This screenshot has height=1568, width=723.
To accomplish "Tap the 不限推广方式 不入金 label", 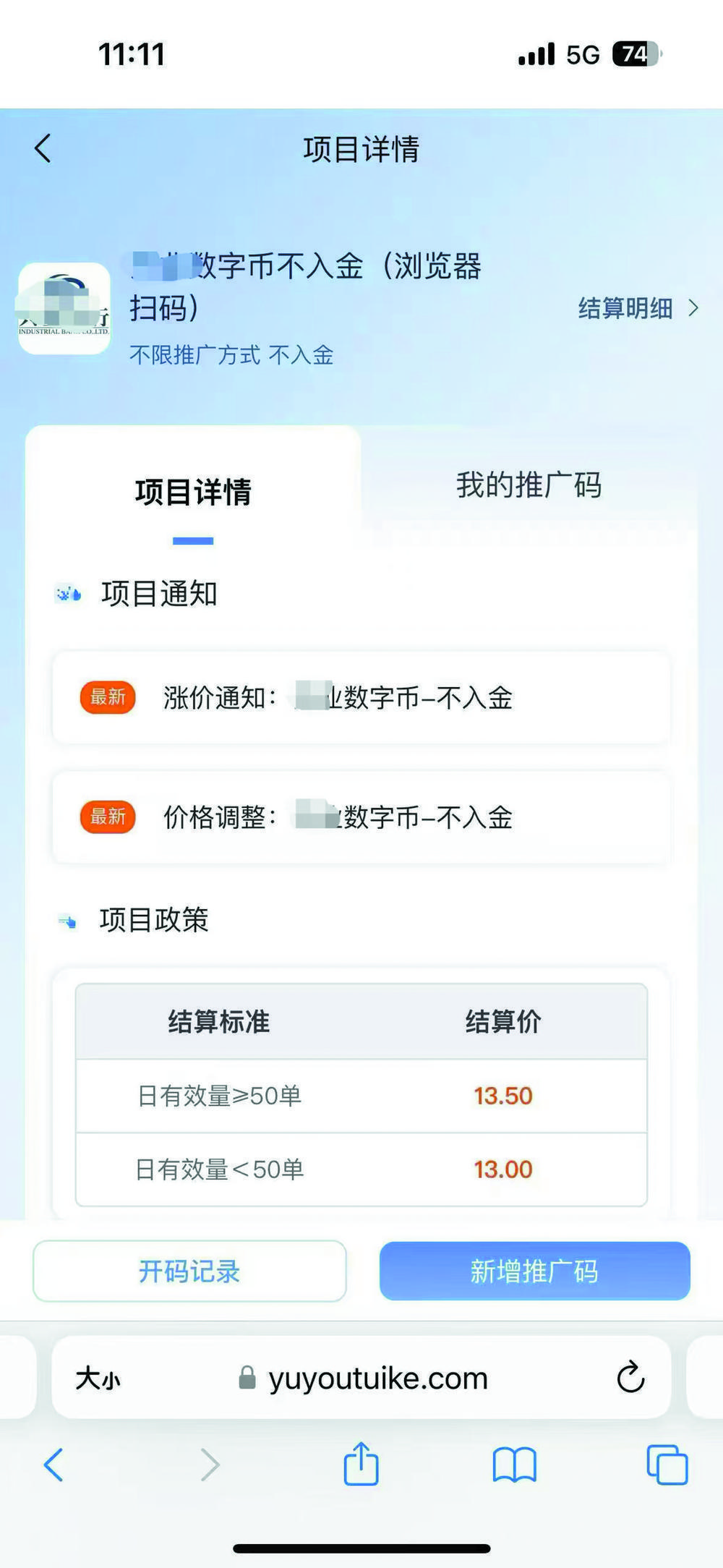I will click(x=232, y=354).
